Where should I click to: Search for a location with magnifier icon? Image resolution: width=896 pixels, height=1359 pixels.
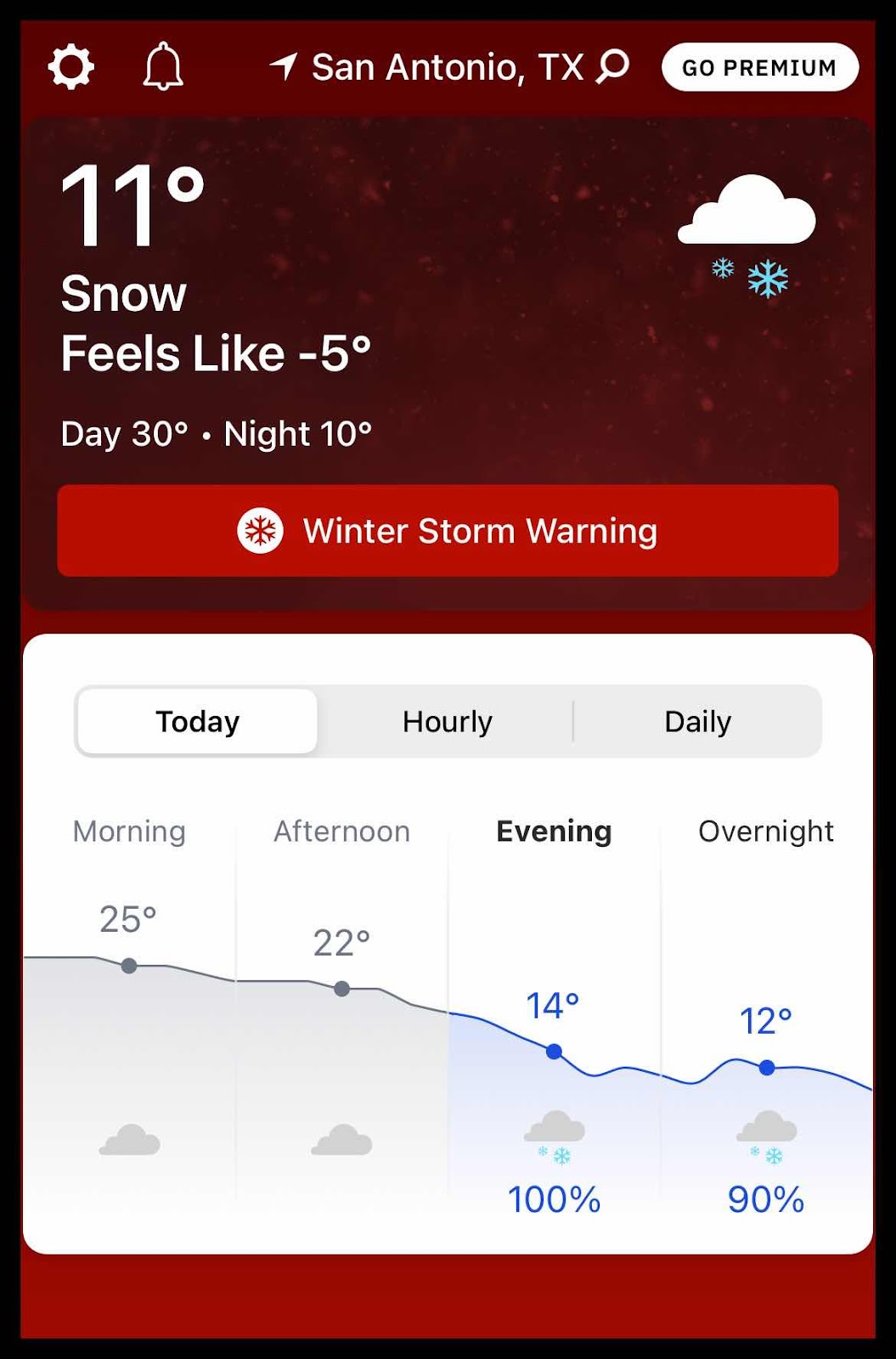[x=612, y=66]
